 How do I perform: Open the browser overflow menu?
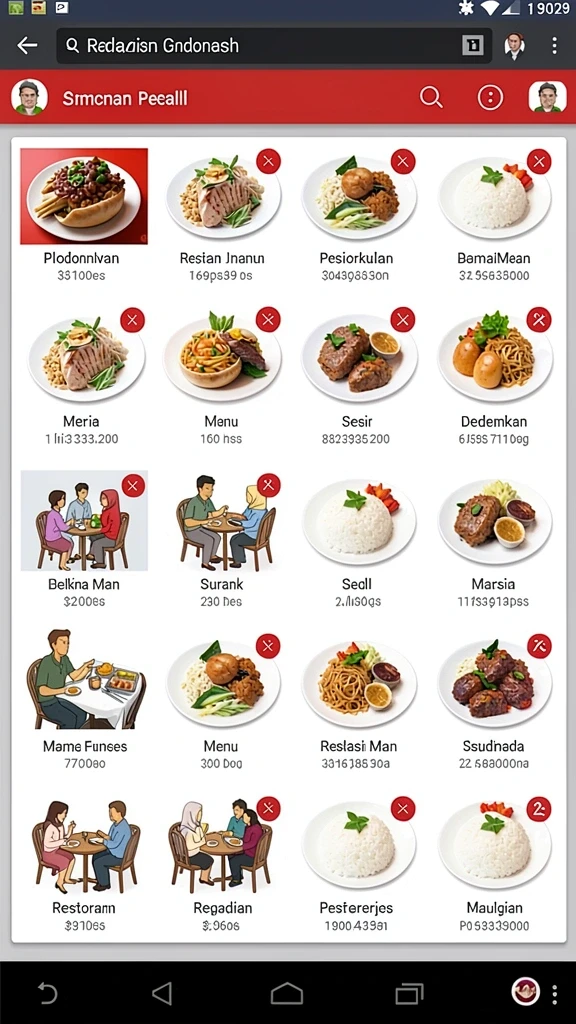pos(554,45)
